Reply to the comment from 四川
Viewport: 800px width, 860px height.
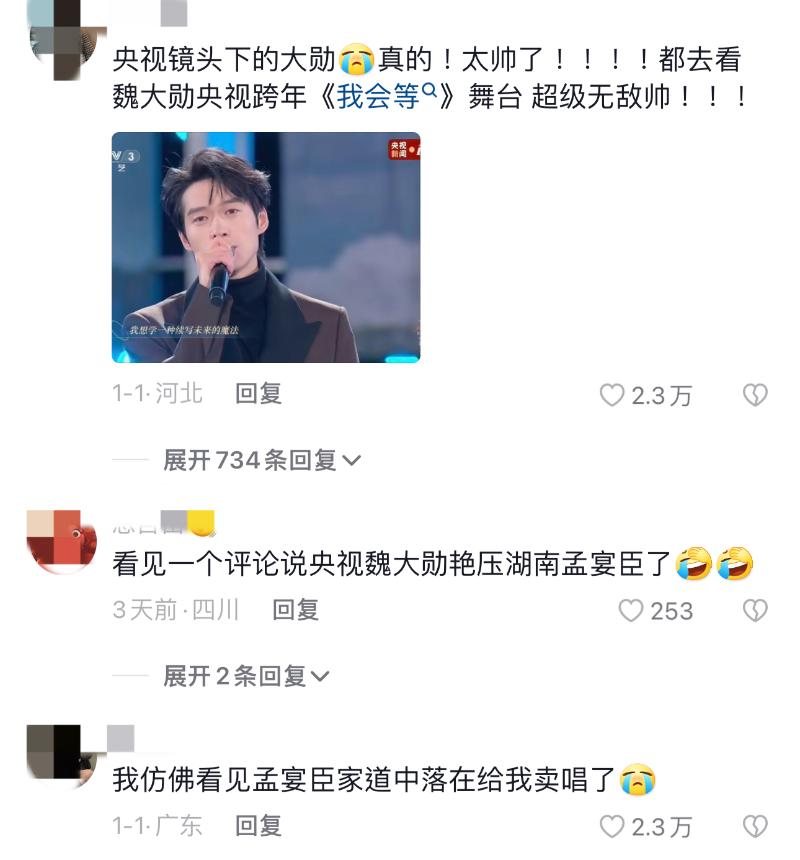point(295,610)
